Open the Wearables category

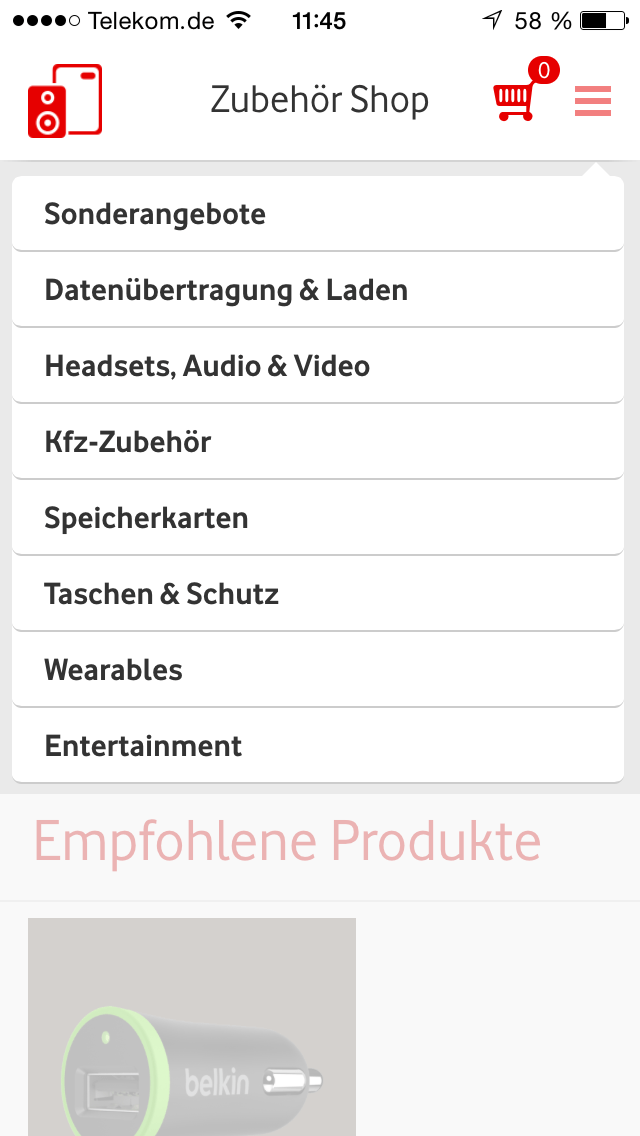[x=318, y=669]
